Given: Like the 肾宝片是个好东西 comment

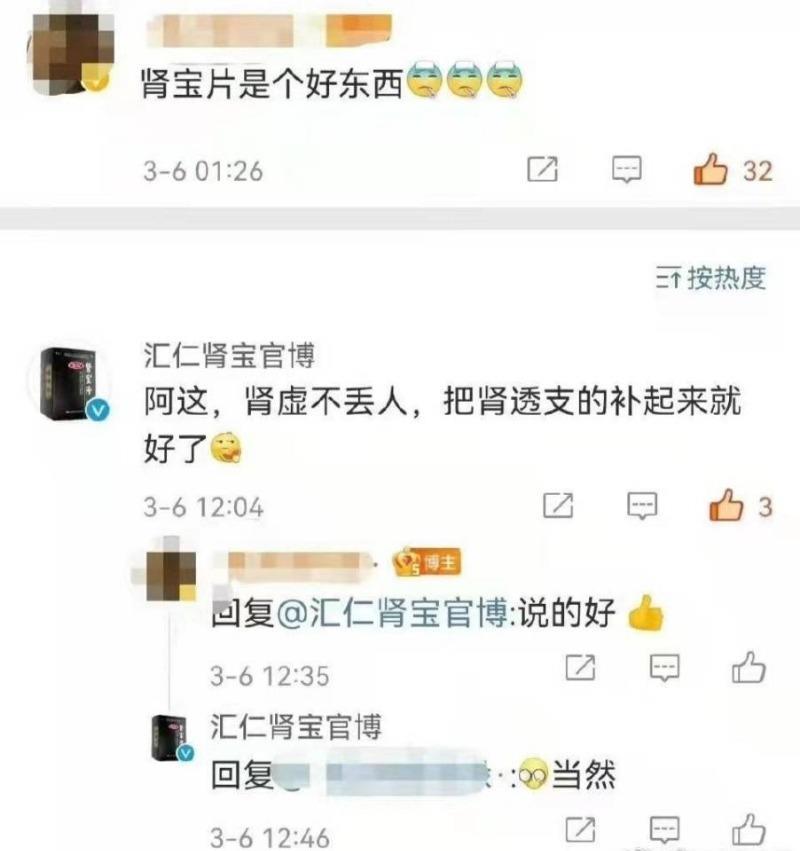Looking at the screenshot, I should pyautogui.click(x=710, y=170).
